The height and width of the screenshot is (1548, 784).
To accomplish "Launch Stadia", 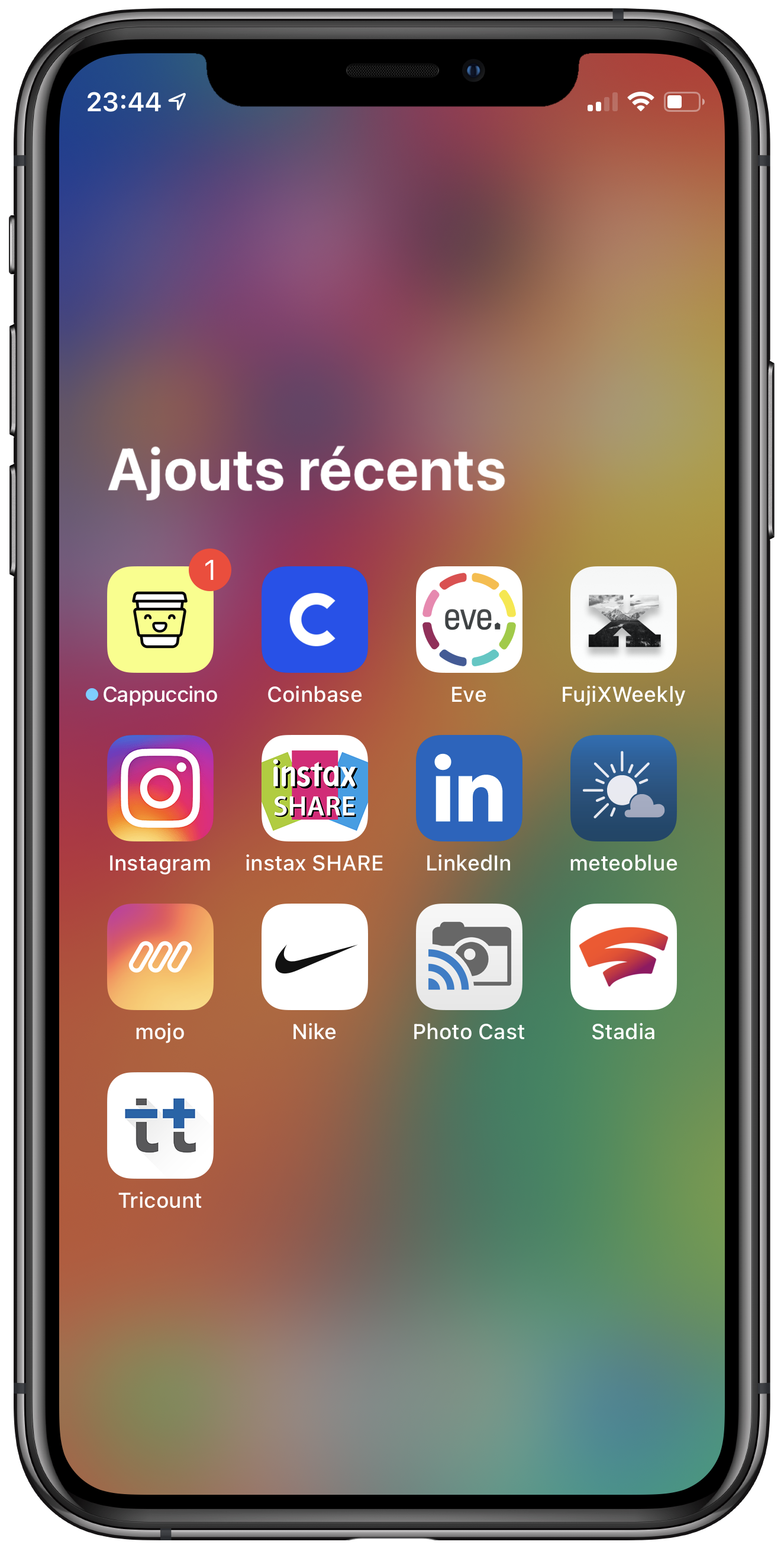I will [623, 957].
